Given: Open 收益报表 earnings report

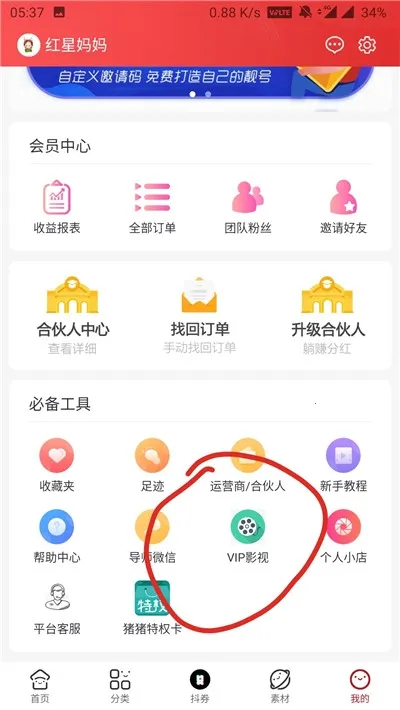Looking at the screenshot, I should (x=57, y=207).
